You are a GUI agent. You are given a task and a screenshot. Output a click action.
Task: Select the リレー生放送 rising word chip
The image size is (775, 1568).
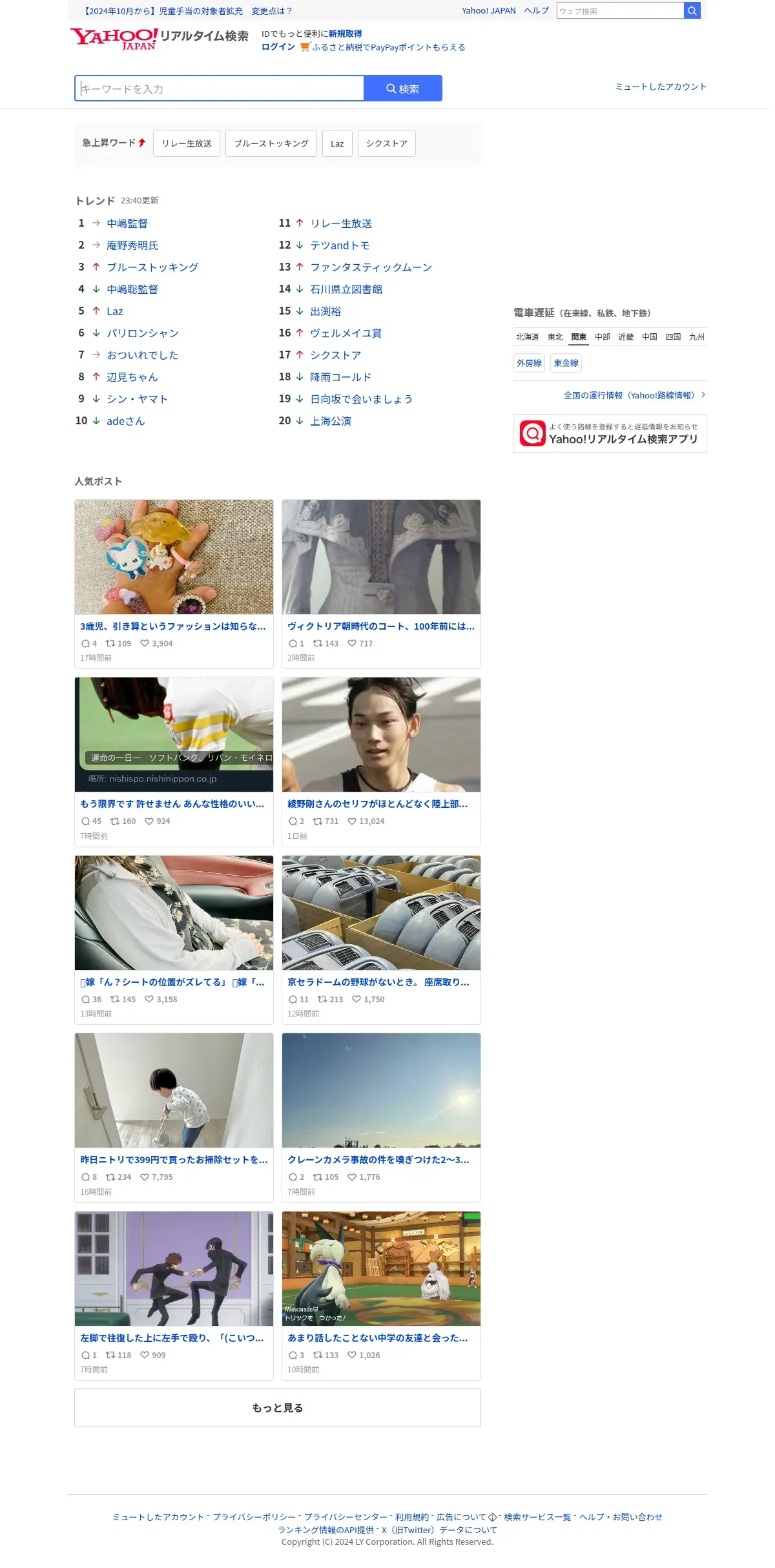[187, 143]
